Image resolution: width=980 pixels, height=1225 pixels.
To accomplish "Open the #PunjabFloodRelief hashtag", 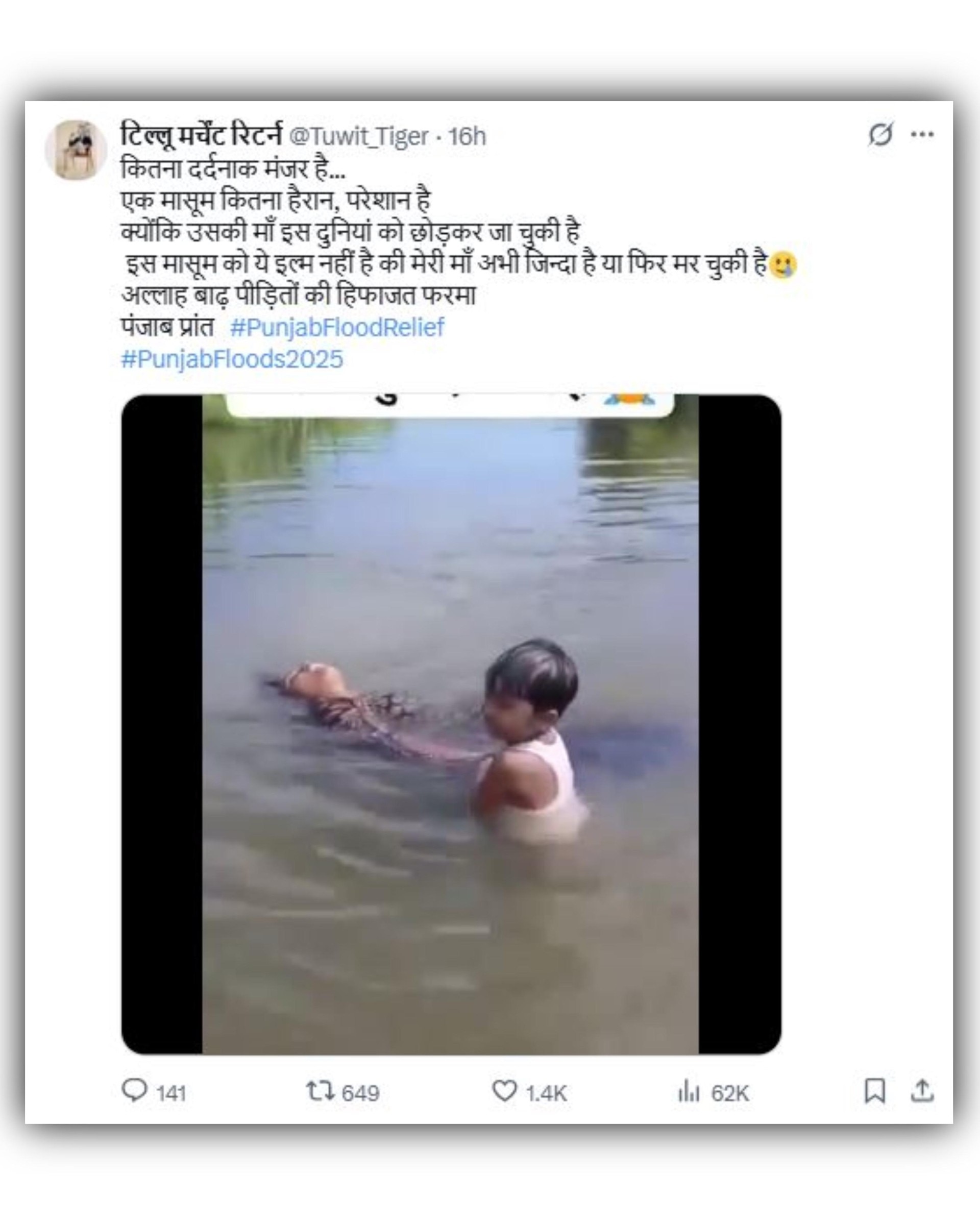I will [337, 328].
